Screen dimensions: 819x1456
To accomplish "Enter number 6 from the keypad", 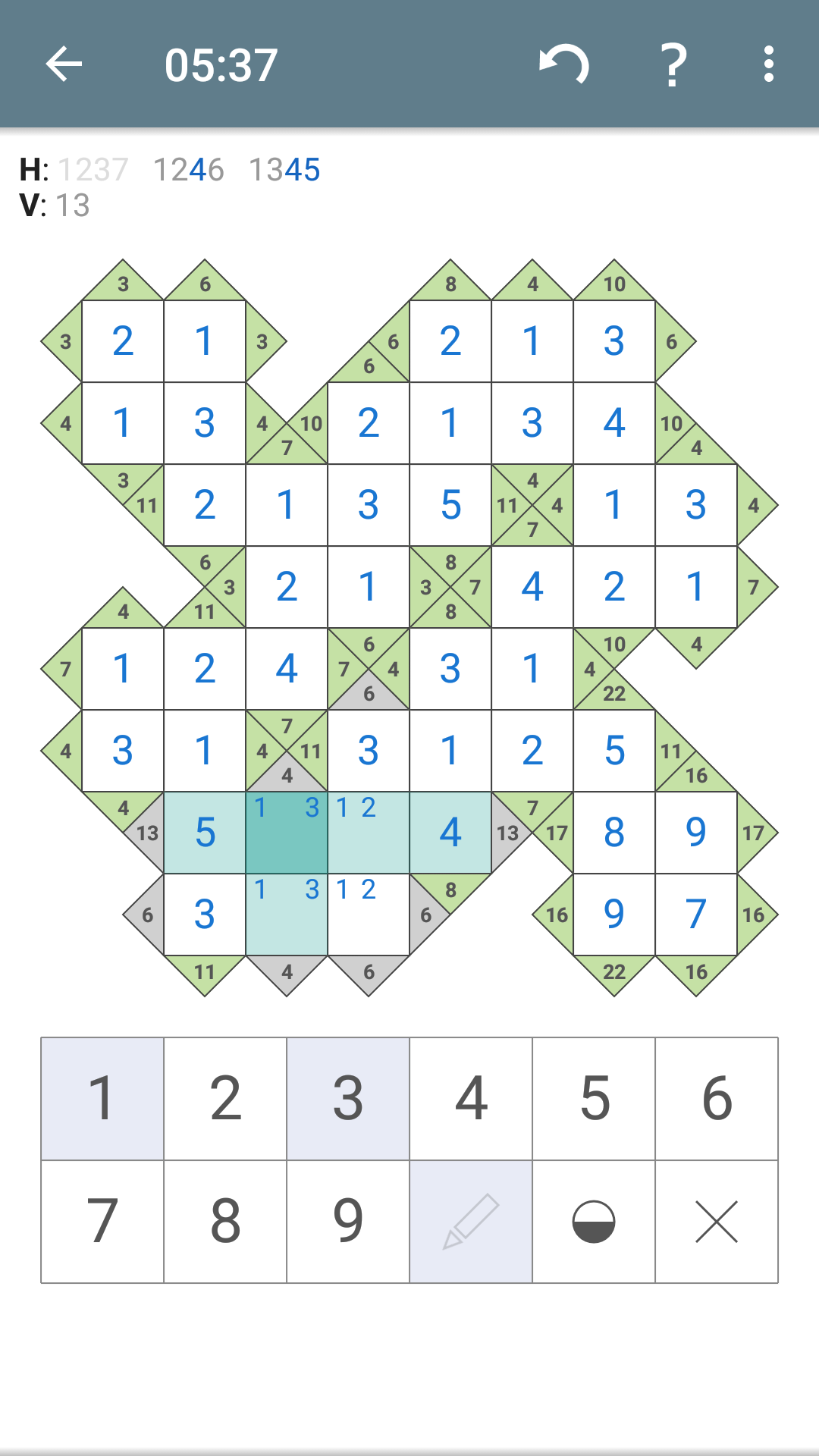I will (x=717, y=1098).
